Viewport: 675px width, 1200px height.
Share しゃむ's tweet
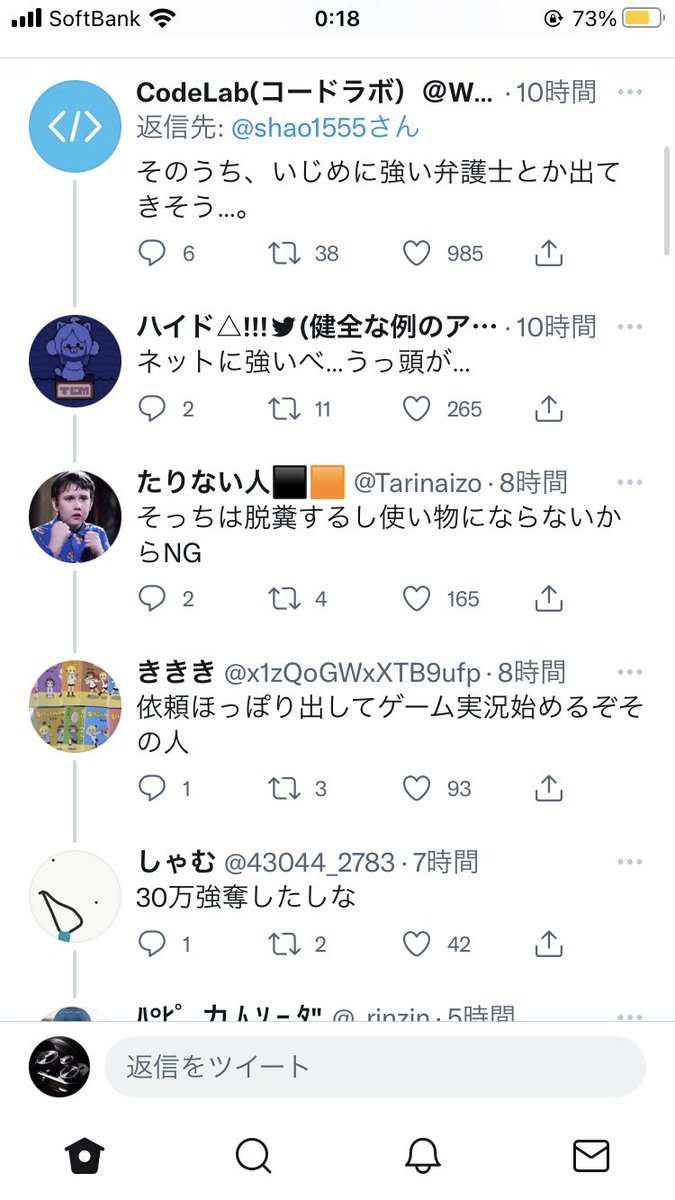click(x=548, y=944)
